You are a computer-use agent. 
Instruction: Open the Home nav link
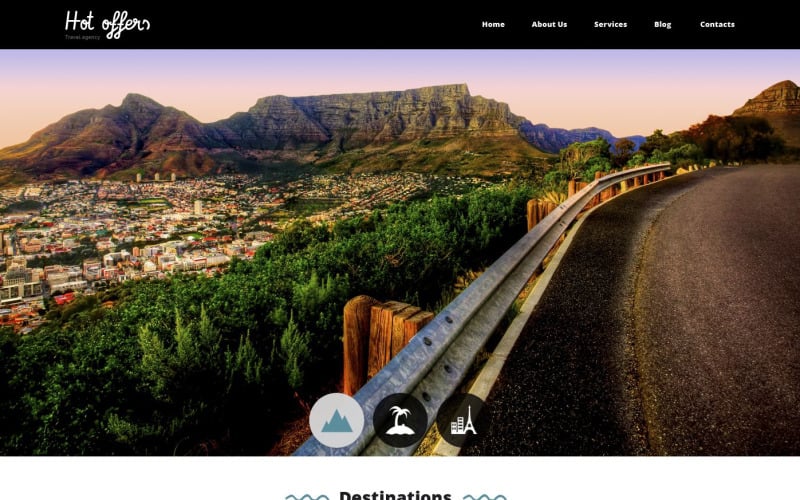(x=493, y=24)
